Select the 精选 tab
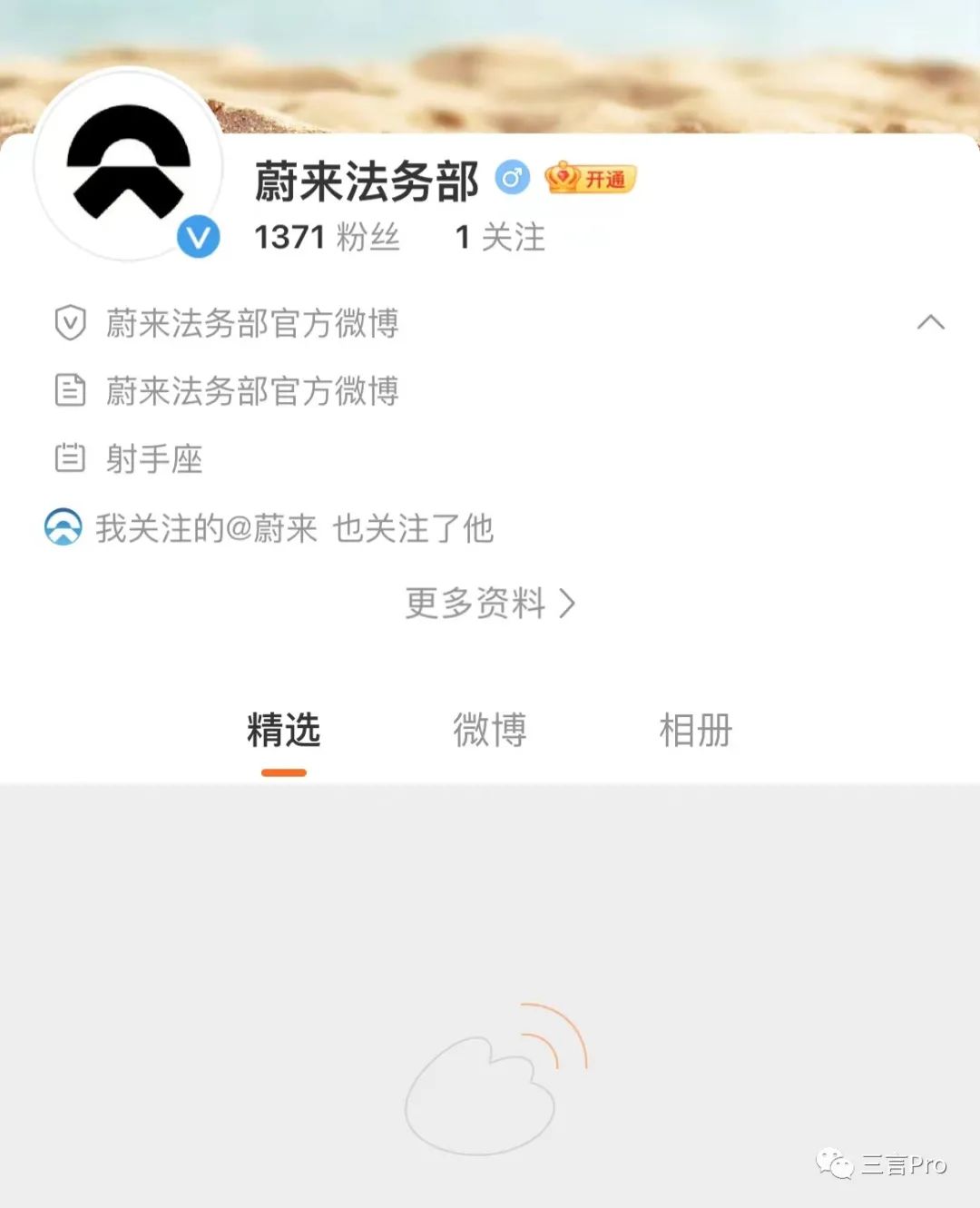Screen dimensions: 980x1208 pos(282,730)
